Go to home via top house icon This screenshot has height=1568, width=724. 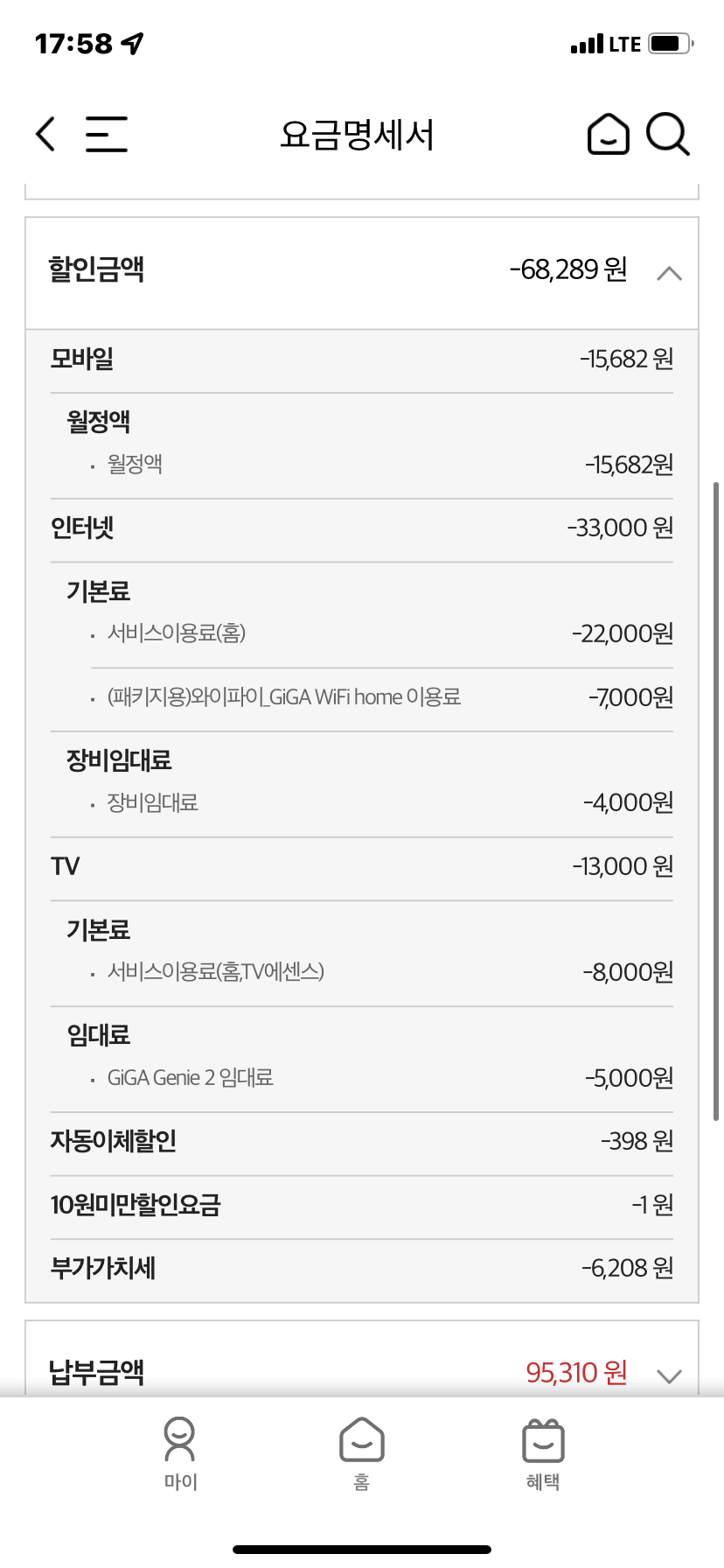(x=608, y=134)
